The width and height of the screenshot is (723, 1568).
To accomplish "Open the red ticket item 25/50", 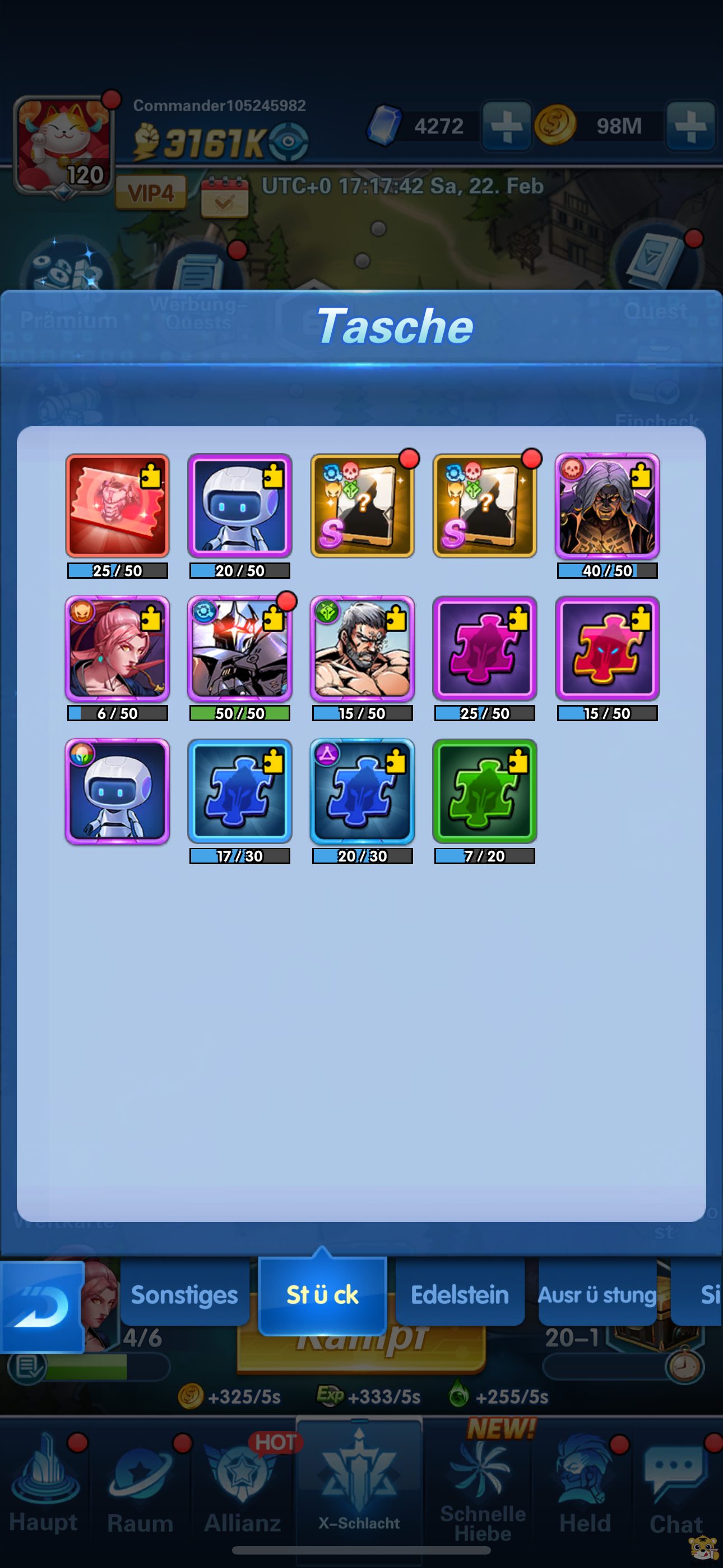I will pyautogui.click(x=118, y=506).
